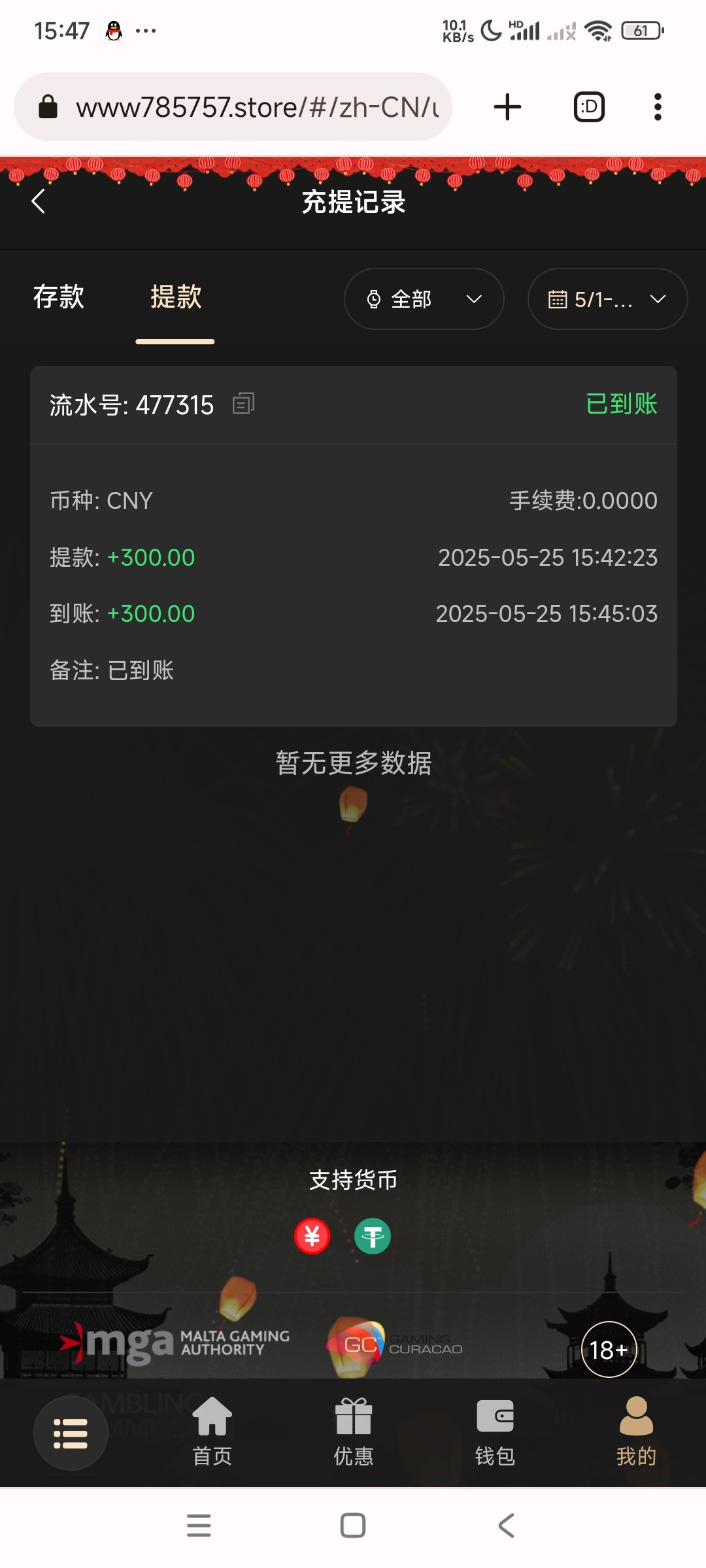
Task: Open the floating list menu button
Action: click(x=71, y=1433)
